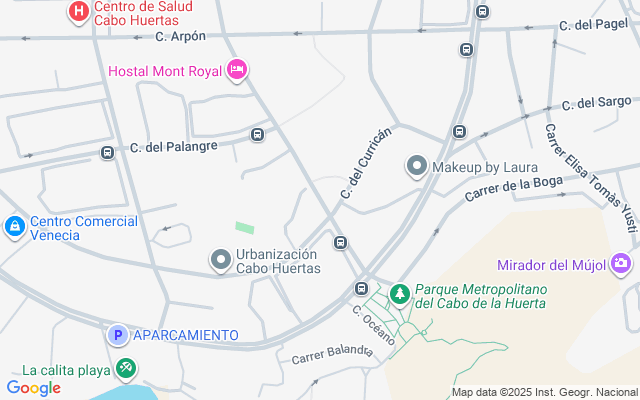Tap the Makeup by Laura place marker
The height and width of the screenshot is (400, 640).
(x=417, y=166)
